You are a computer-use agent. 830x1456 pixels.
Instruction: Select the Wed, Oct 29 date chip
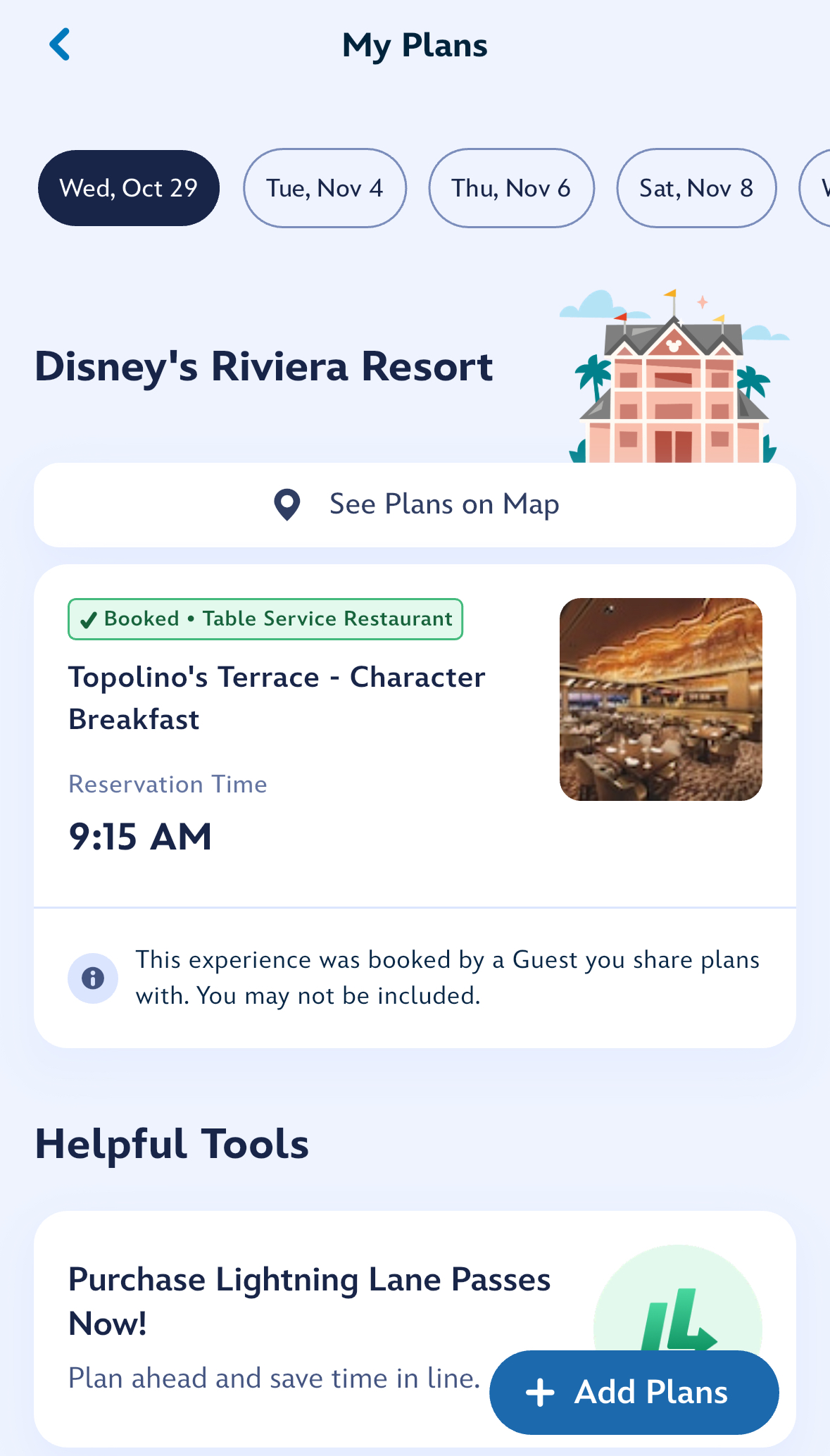tap(129, 188)
